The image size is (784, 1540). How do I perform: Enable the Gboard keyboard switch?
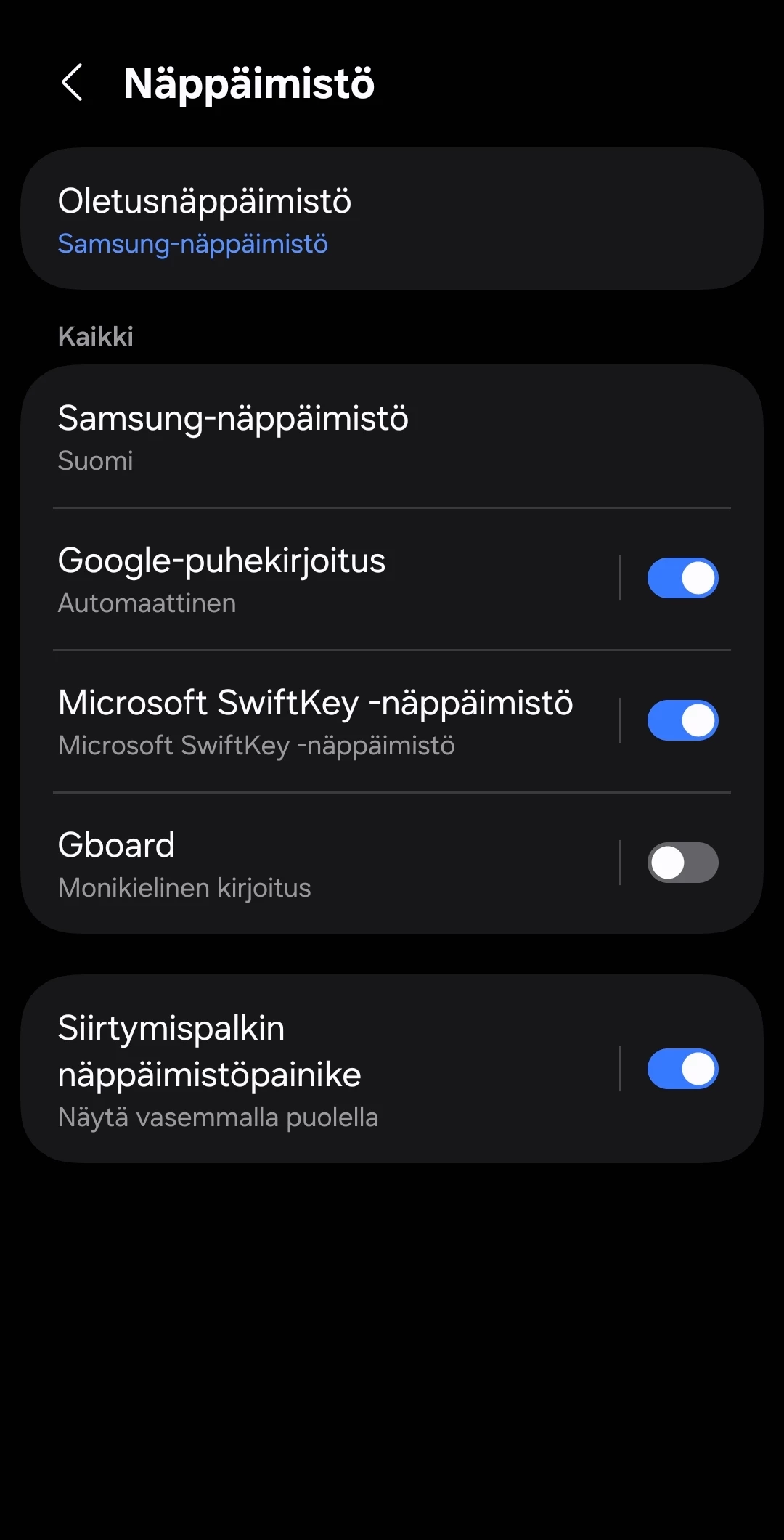(682, 863)
